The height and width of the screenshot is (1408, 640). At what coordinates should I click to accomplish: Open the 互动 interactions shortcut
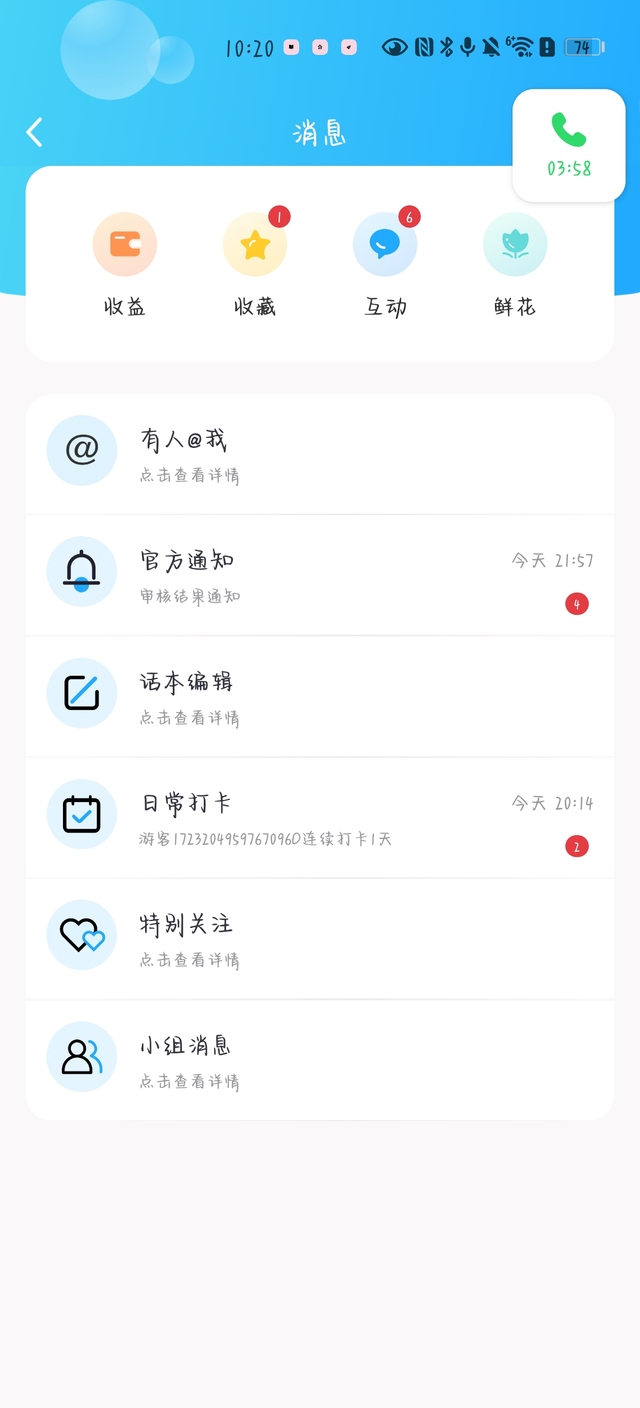[x=385, y=265]
